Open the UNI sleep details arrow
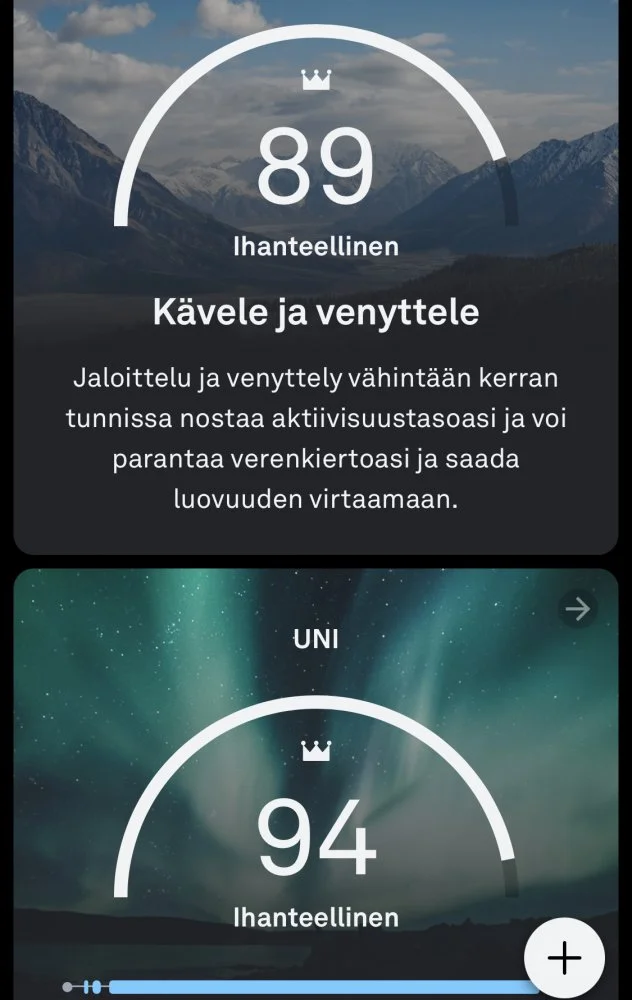The image size is (632, 1000). pos(577,608)
